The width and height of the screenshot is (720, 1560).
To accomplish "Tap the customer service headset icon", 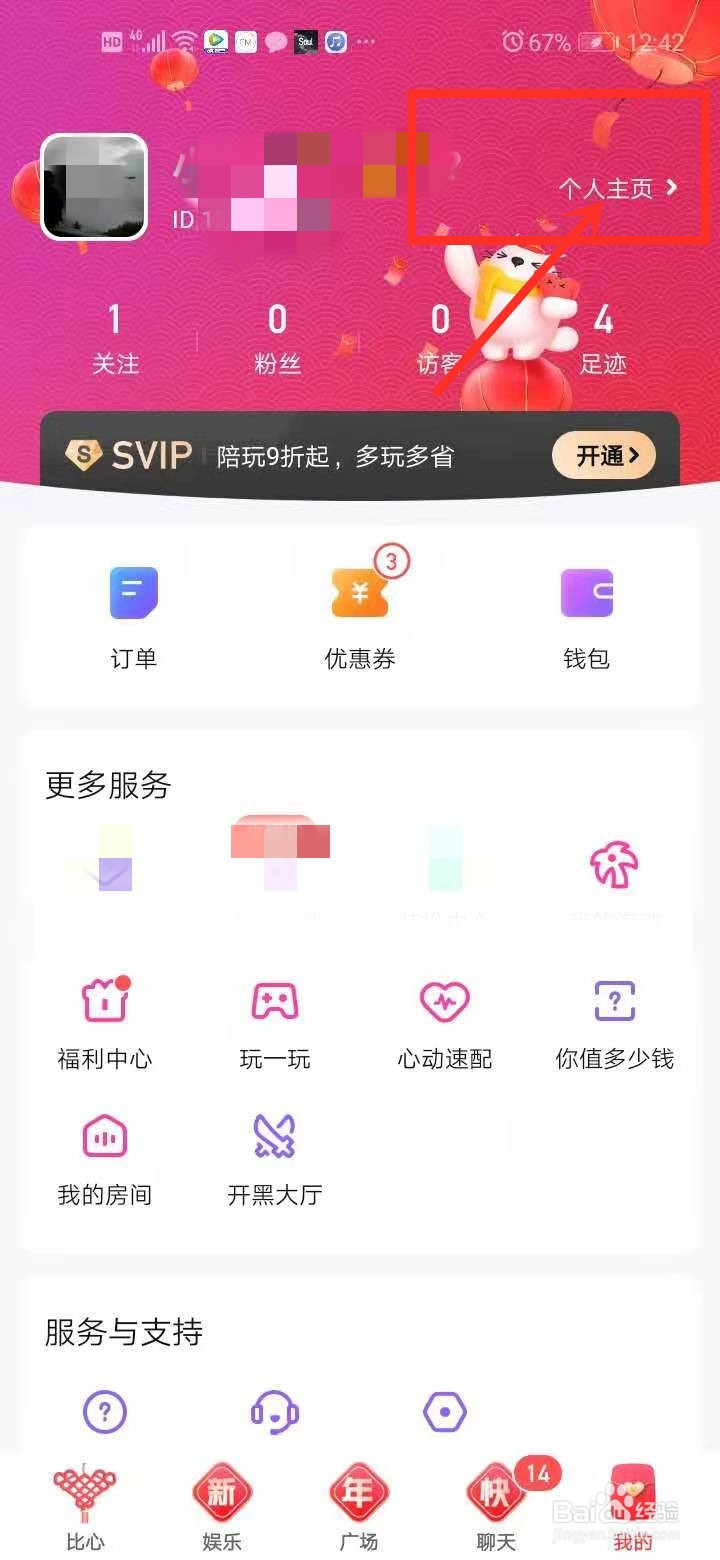I will point(274,1411).
